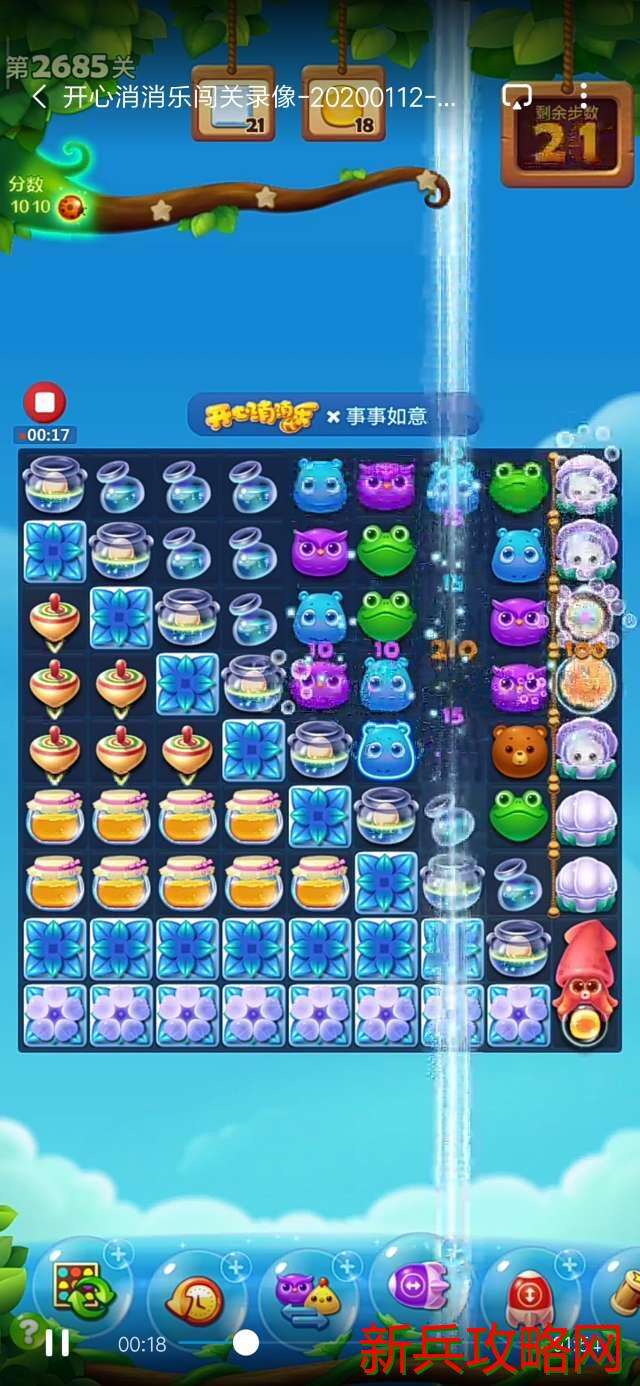Pause the playing video
This screenshot has width=640, height=1386.
(57, 1343)
